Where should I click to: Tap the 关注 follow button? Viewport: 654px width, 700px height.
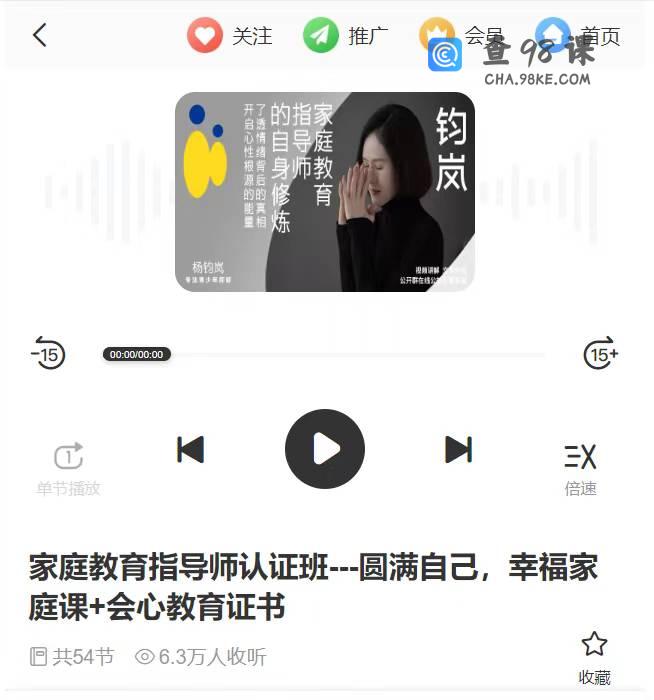229,36
